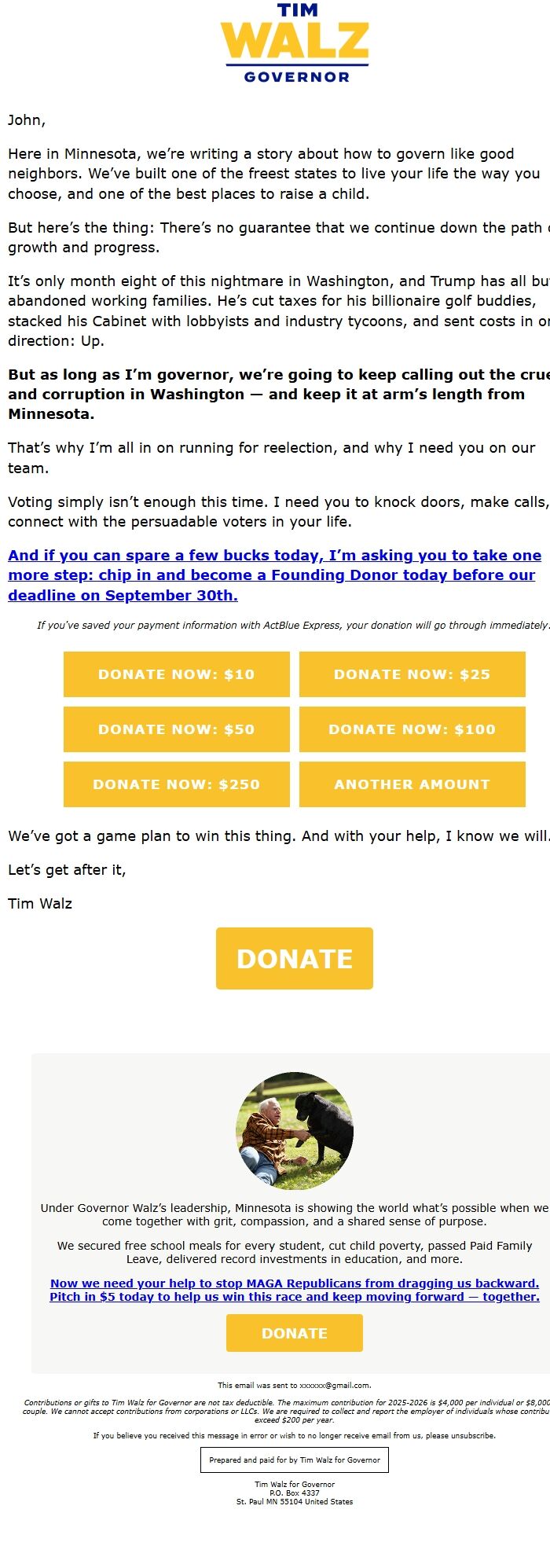The height and width of the screenshot is (1568, 550).
Task: Tap the DONATE NOW: $10 button
Action: 176,674
